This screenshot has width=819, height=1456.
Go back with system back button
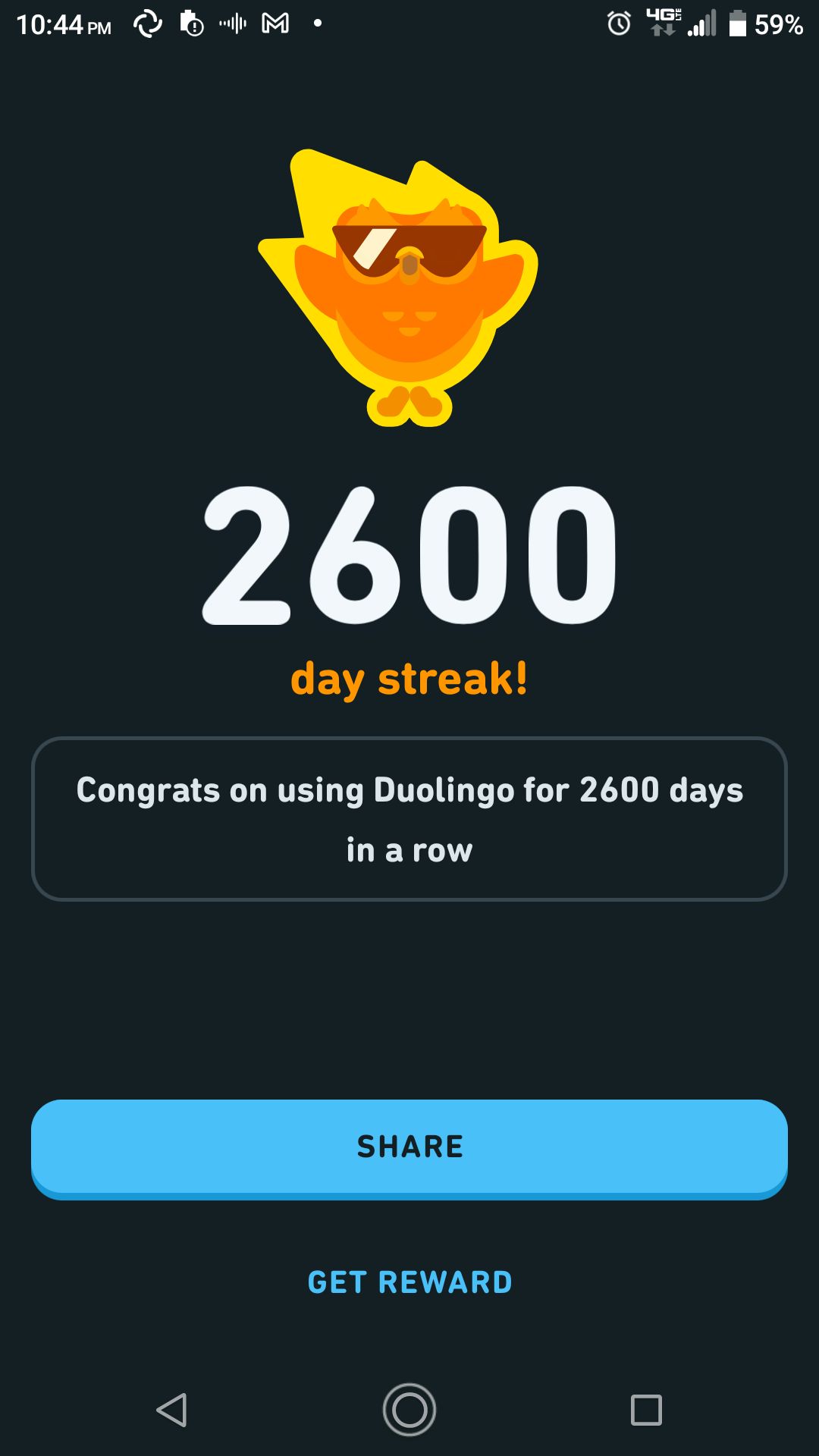pyautogui.click(x=172, y=1410)
